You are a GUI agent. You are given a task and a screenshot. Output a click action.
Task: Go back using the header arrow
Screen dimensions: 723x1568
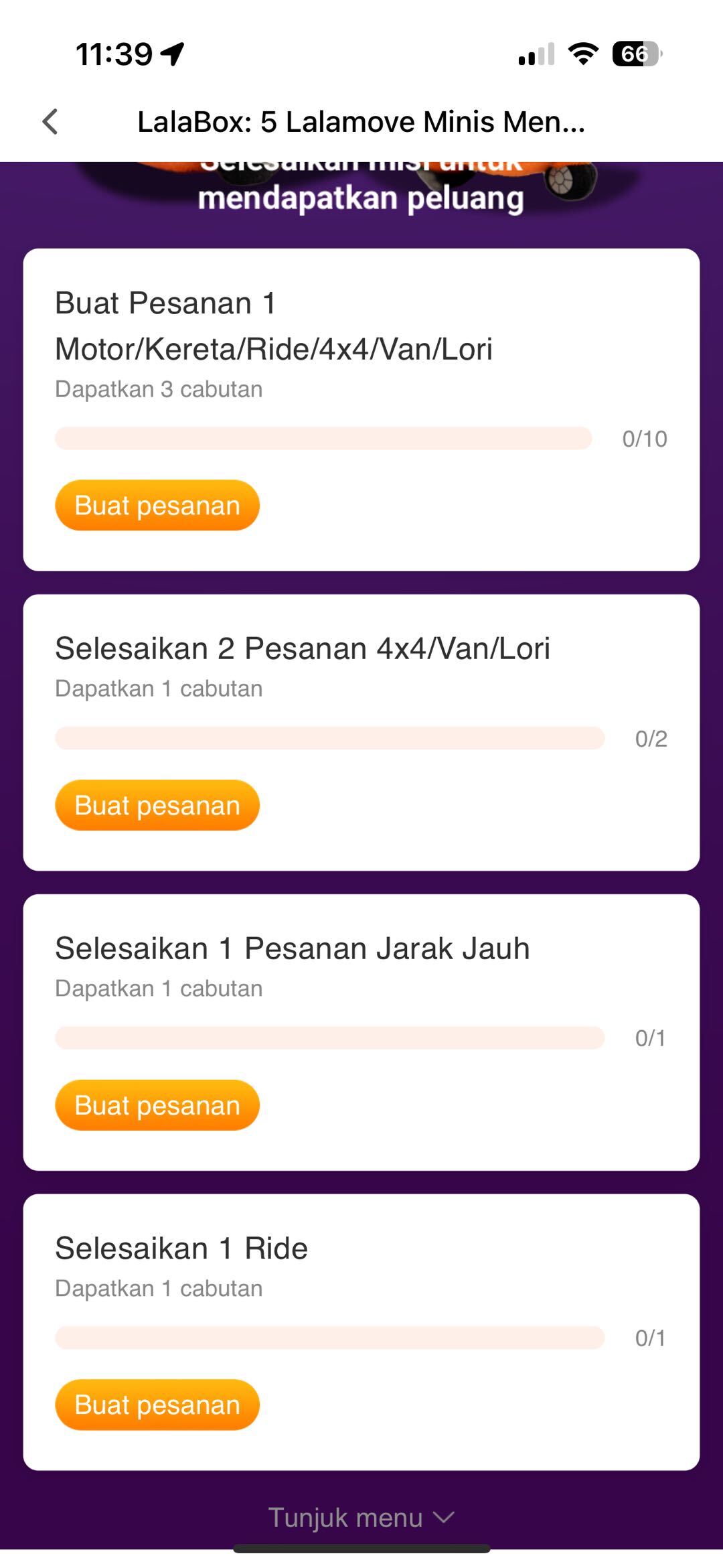50,122
